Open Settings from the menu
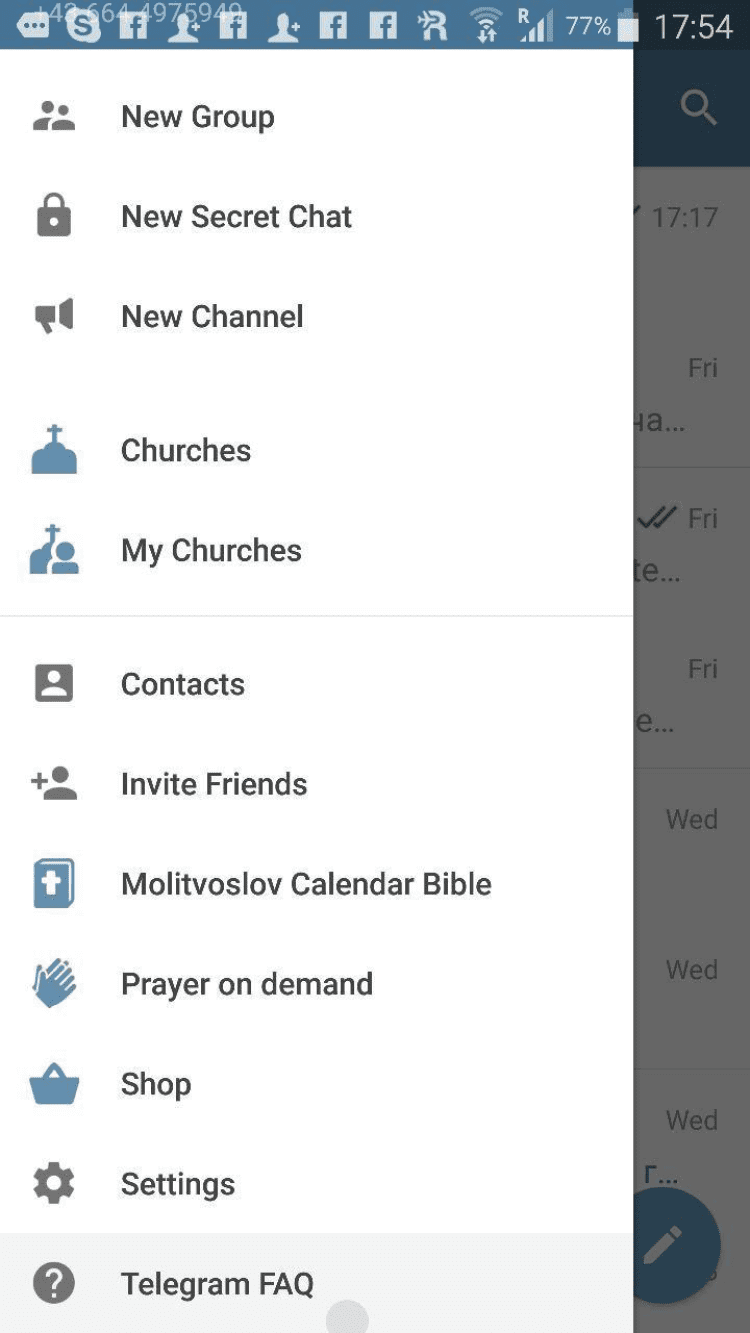 [178, 1184]
